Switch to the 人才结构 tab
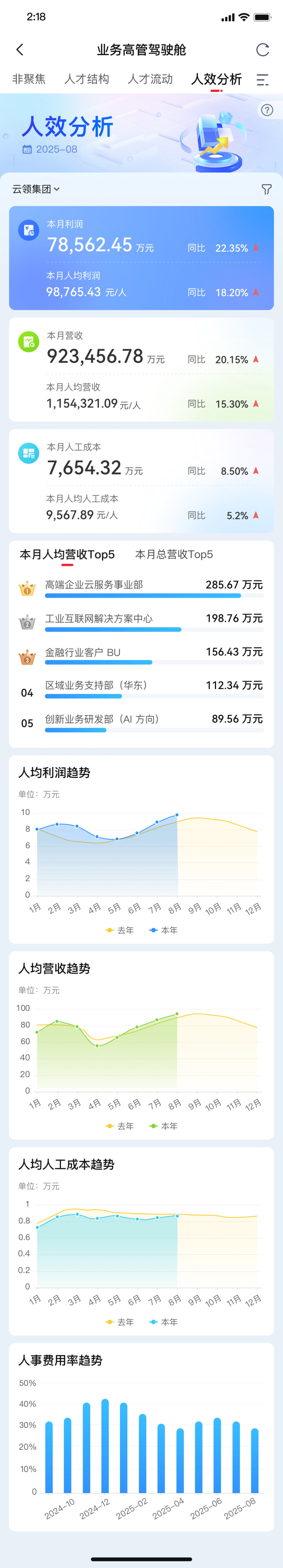The width and height of the screenshot is (283, 1568). 87,79
